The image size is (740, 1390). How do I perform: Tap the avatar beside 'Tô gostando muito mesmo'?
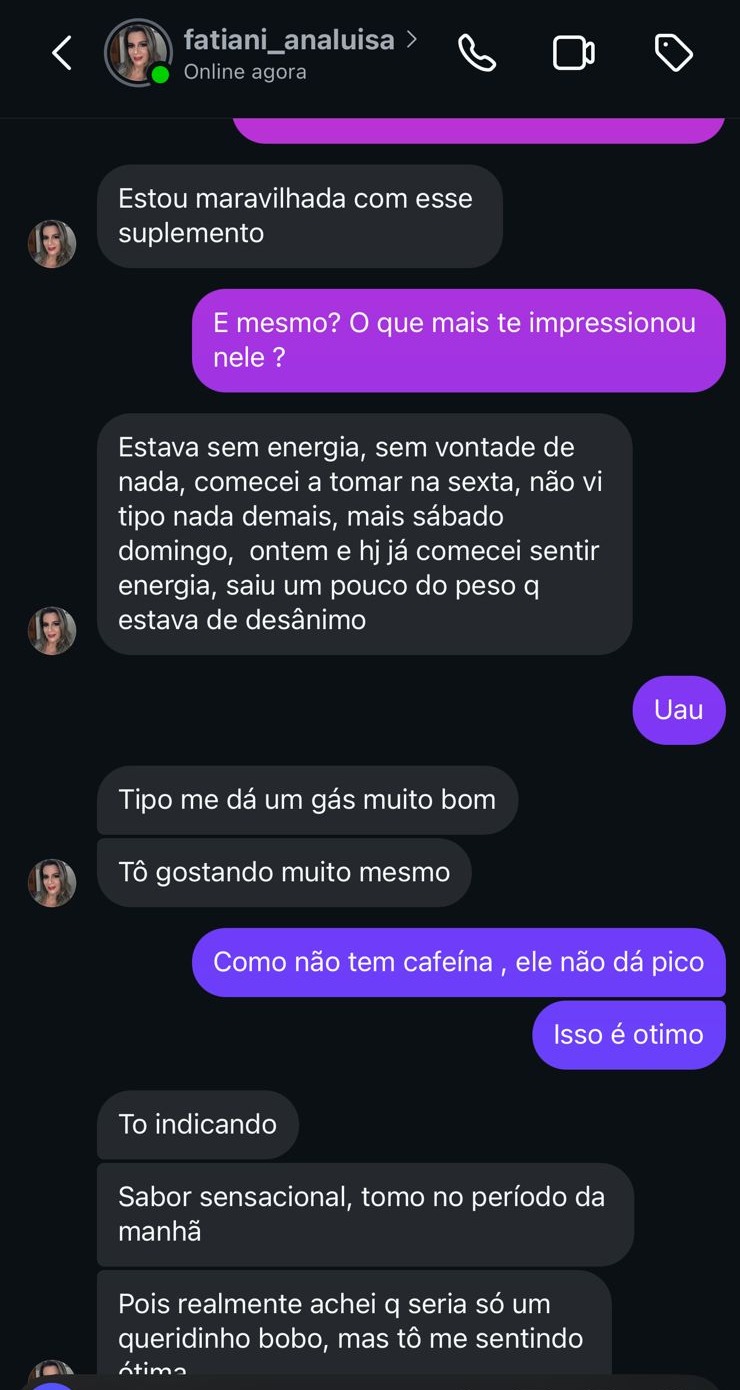[52, 883]
